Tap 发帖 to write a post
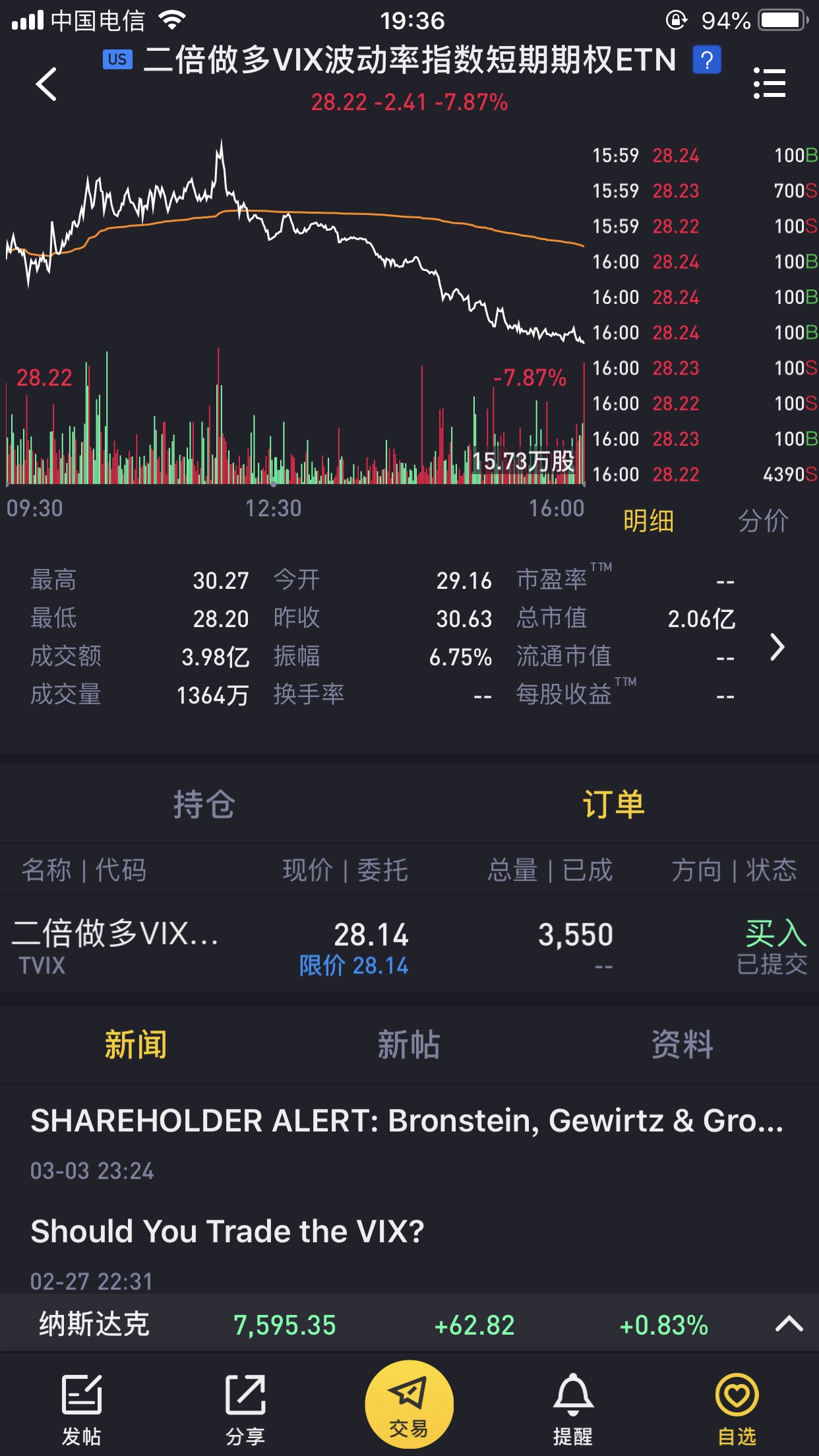This screenshot has width=819, height=1456. (82, 1409)
